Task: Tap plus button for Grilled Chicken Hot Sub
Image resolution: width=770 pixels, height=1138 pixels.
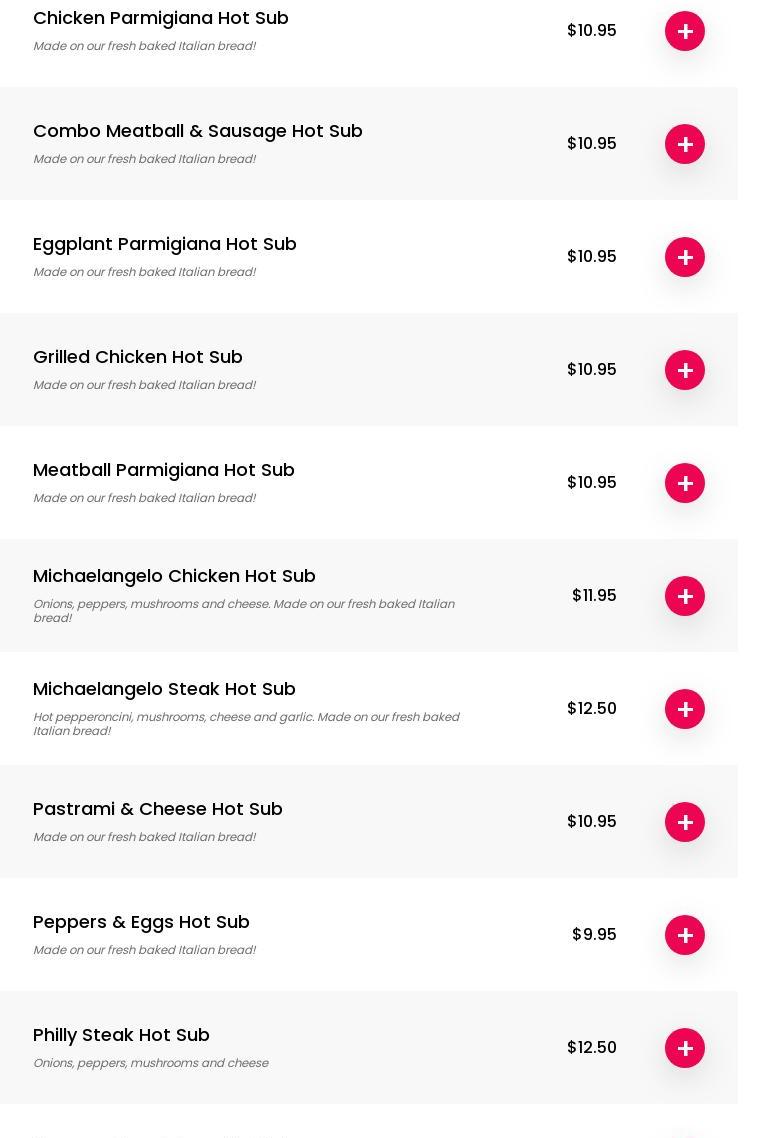Action: click(685, 370)
